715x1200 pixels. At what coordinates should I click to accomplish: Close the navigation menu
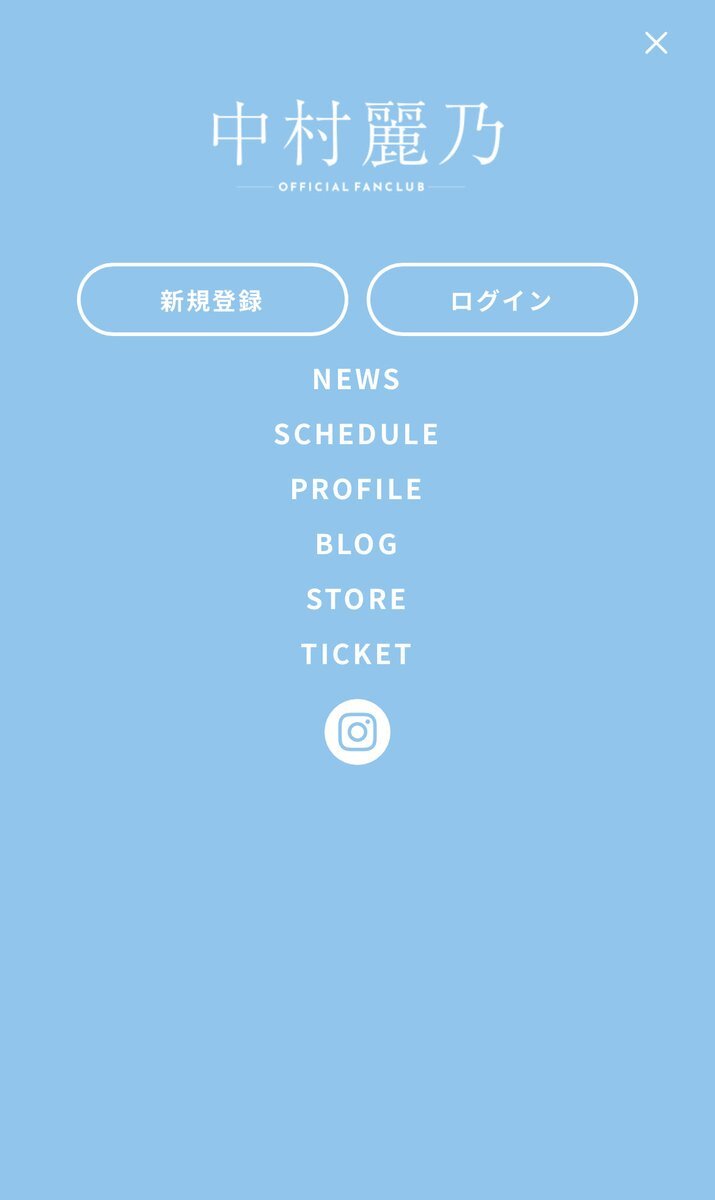click(x=656, y=43)
